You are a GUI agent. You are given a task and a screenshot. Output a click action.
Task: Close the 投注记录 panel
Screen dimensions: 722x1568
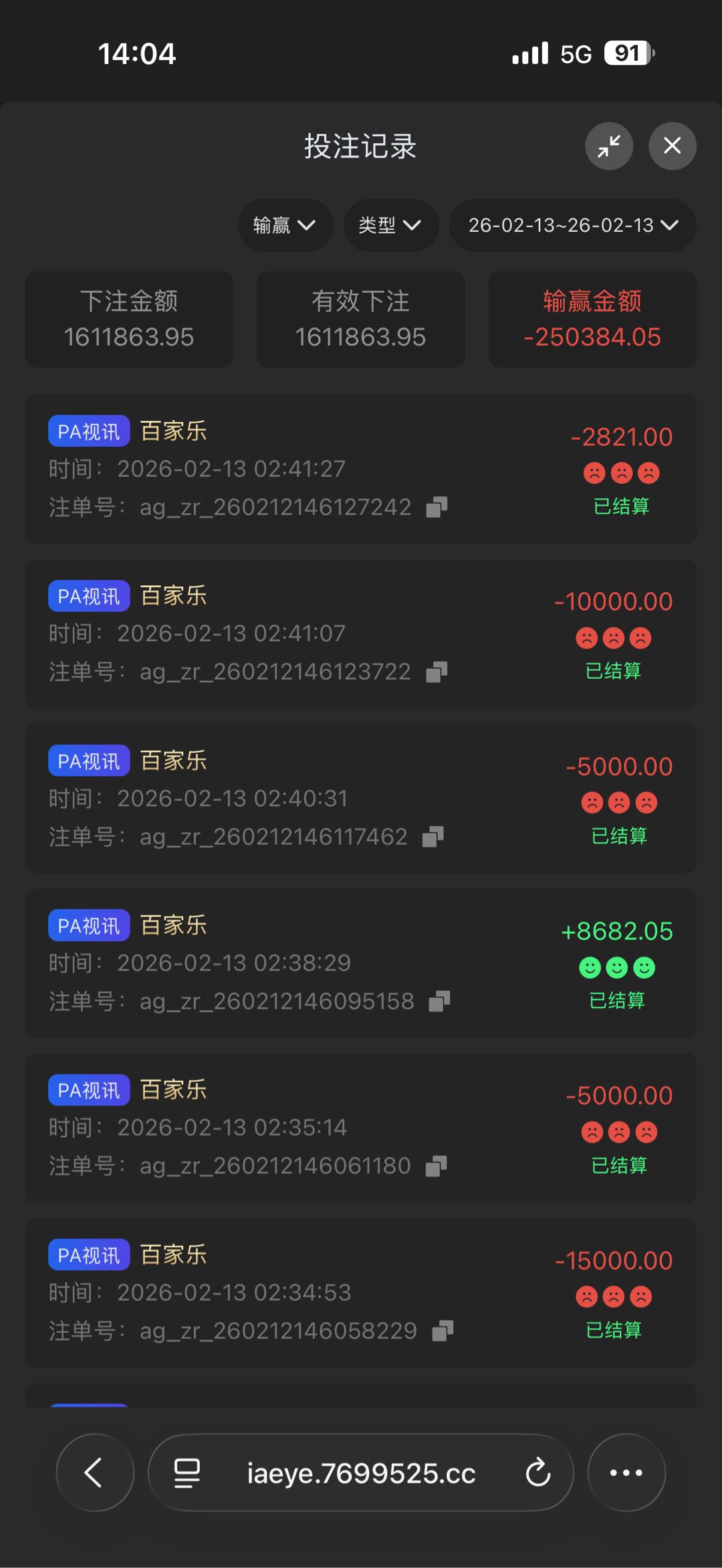tap(672, 146)
